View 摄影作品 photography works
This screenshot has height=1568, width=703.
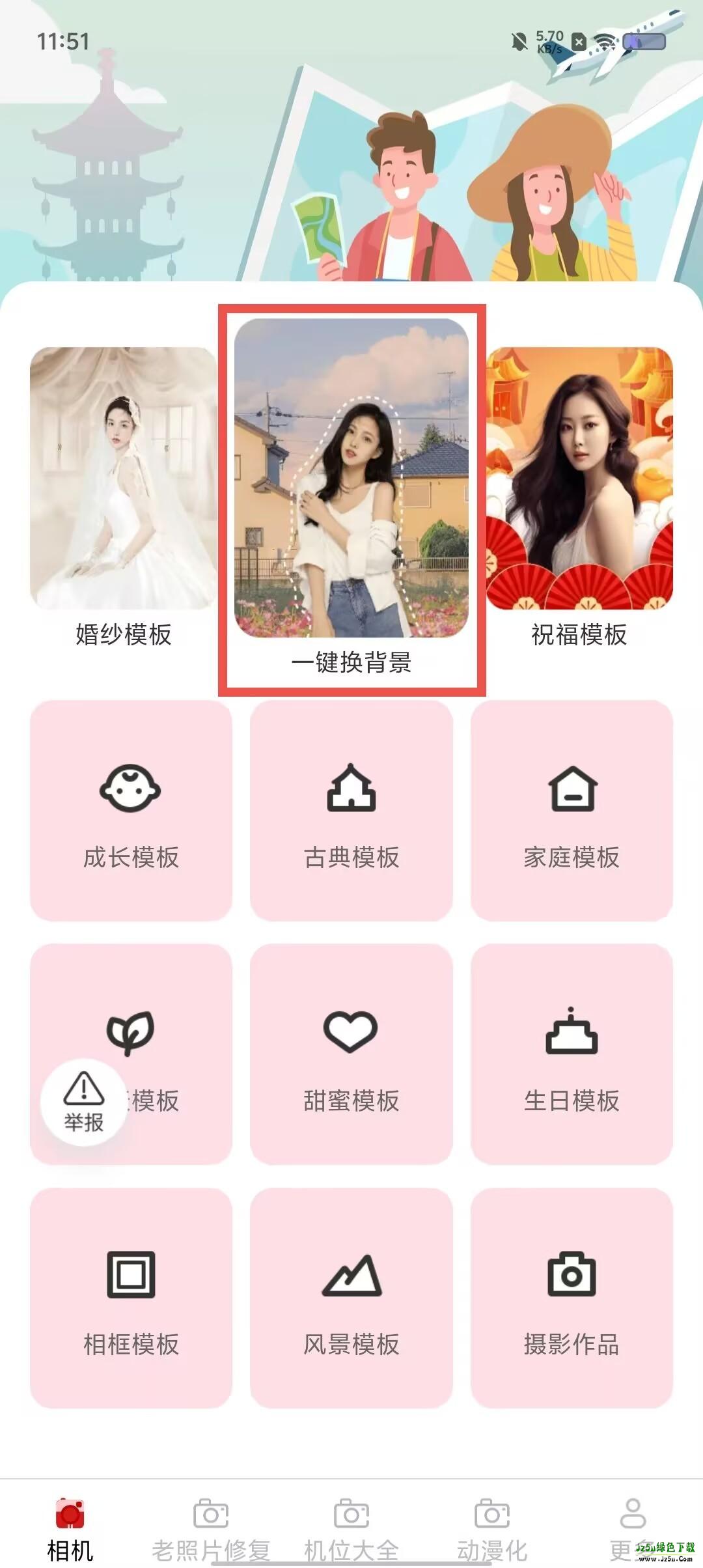click(x=572, y=1297)
